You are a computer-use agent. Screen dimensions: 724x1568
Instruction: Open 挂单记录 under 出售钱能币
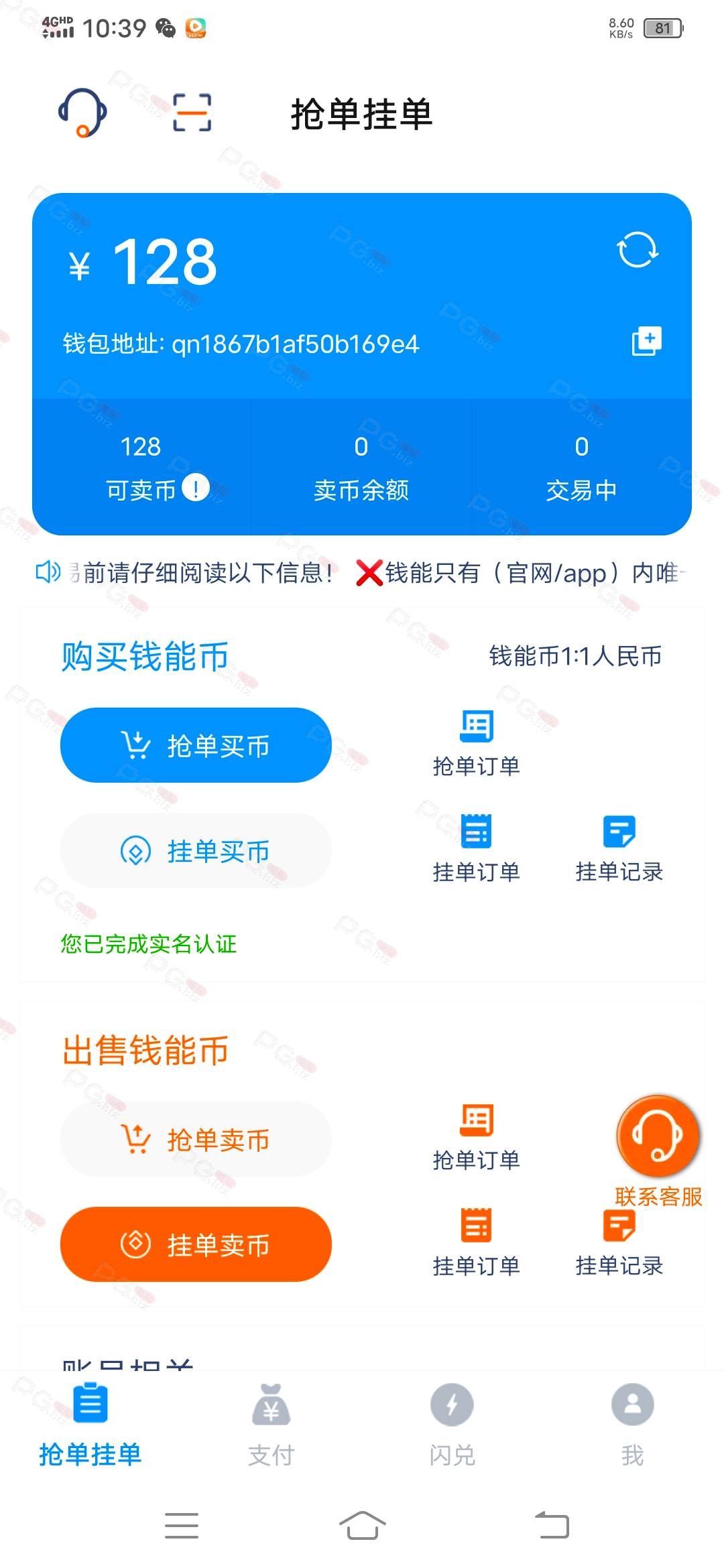point(619,1244)
